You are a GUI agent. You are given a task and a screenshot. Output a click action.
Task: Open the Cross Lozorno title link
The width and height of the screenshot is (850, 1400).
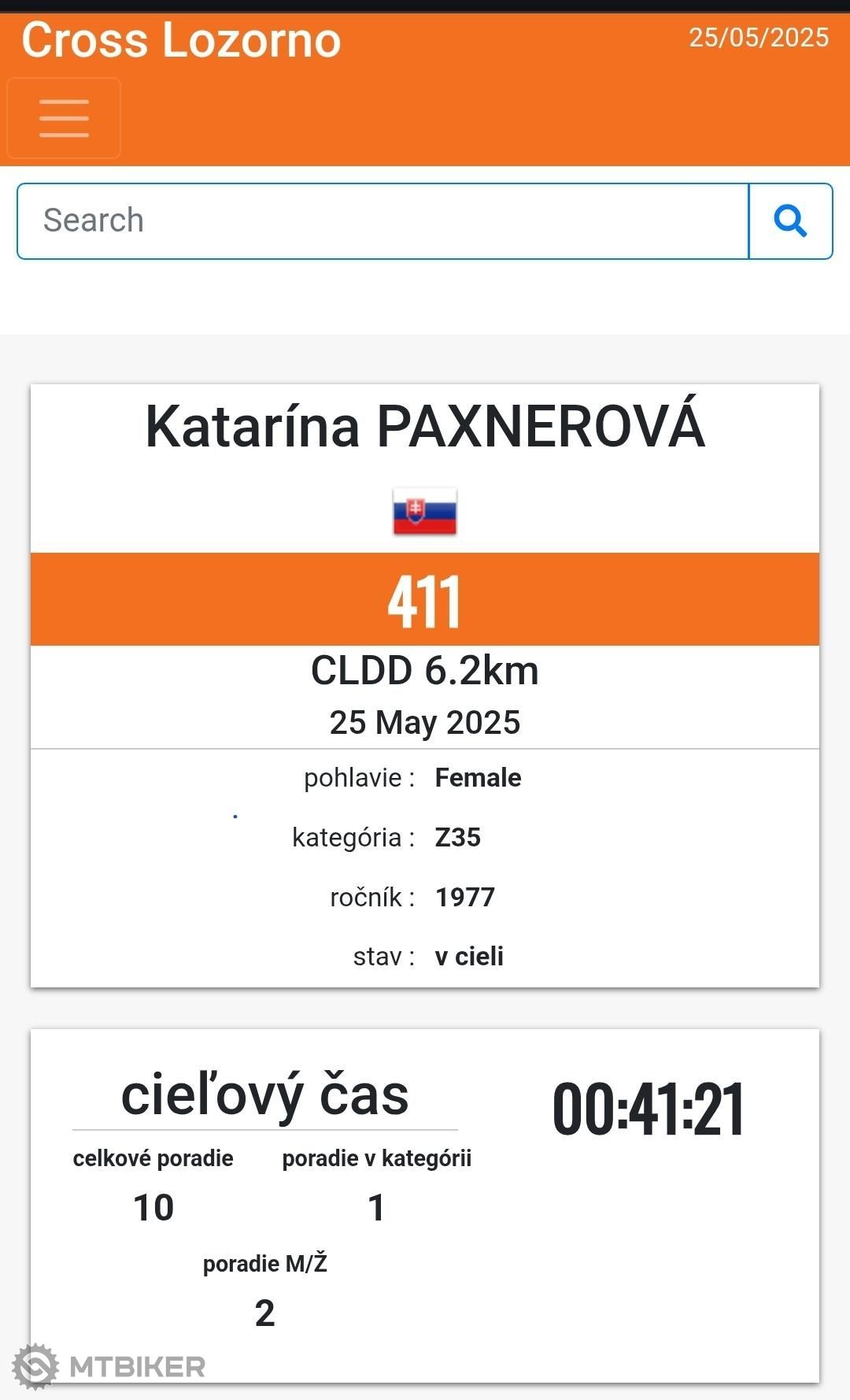(181, 39)
